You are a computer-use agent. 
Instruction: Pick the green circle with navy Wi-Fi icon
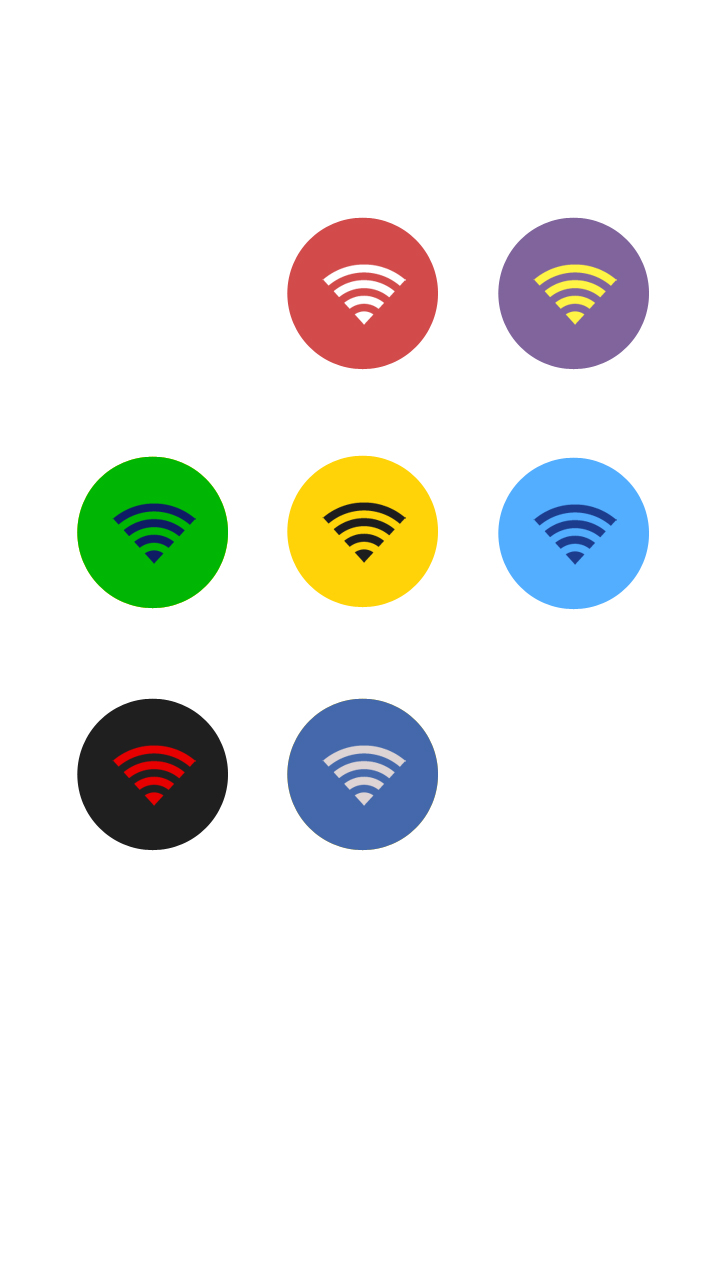(153, 532)
